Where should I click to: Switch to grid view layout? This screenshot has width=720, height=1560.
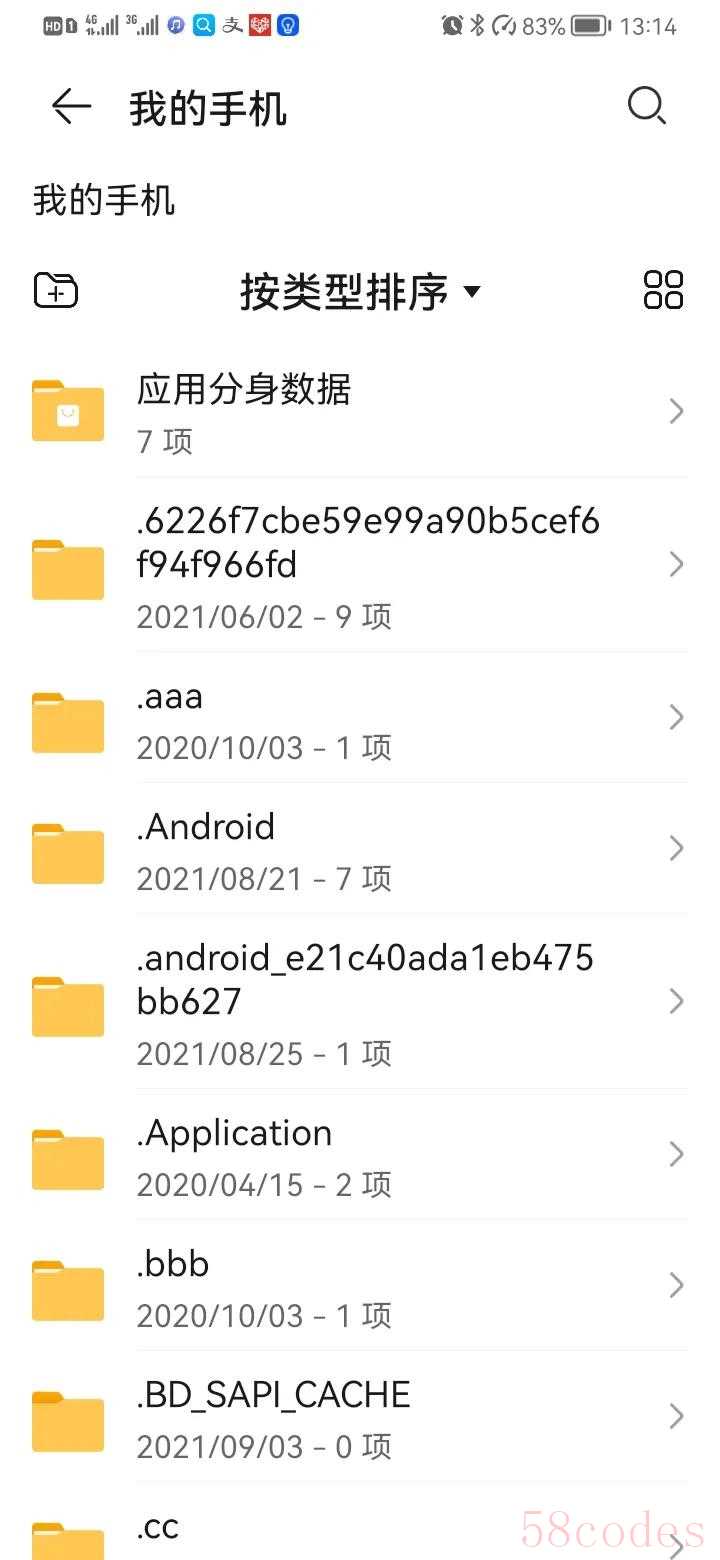[663, 290]
